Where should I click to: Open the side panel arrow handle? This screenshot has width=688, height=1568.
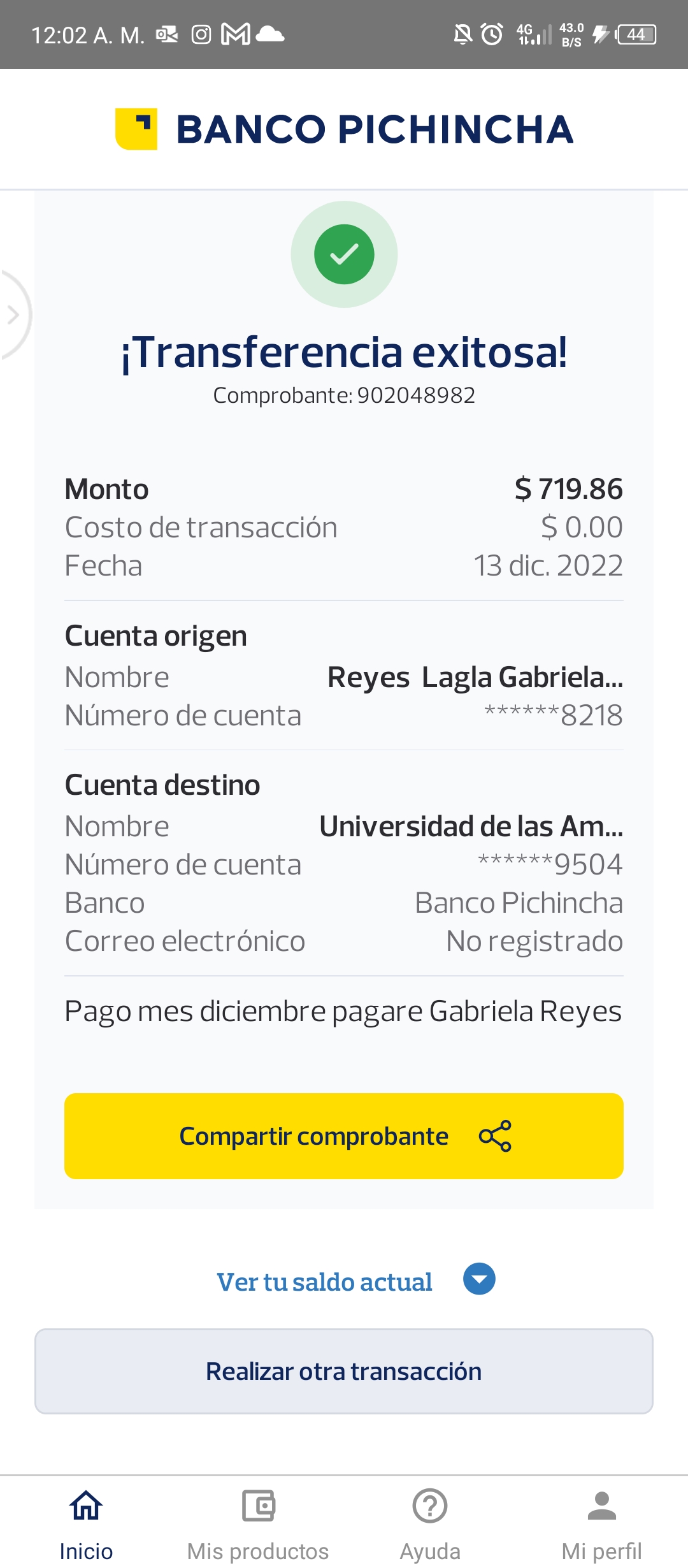13,315
